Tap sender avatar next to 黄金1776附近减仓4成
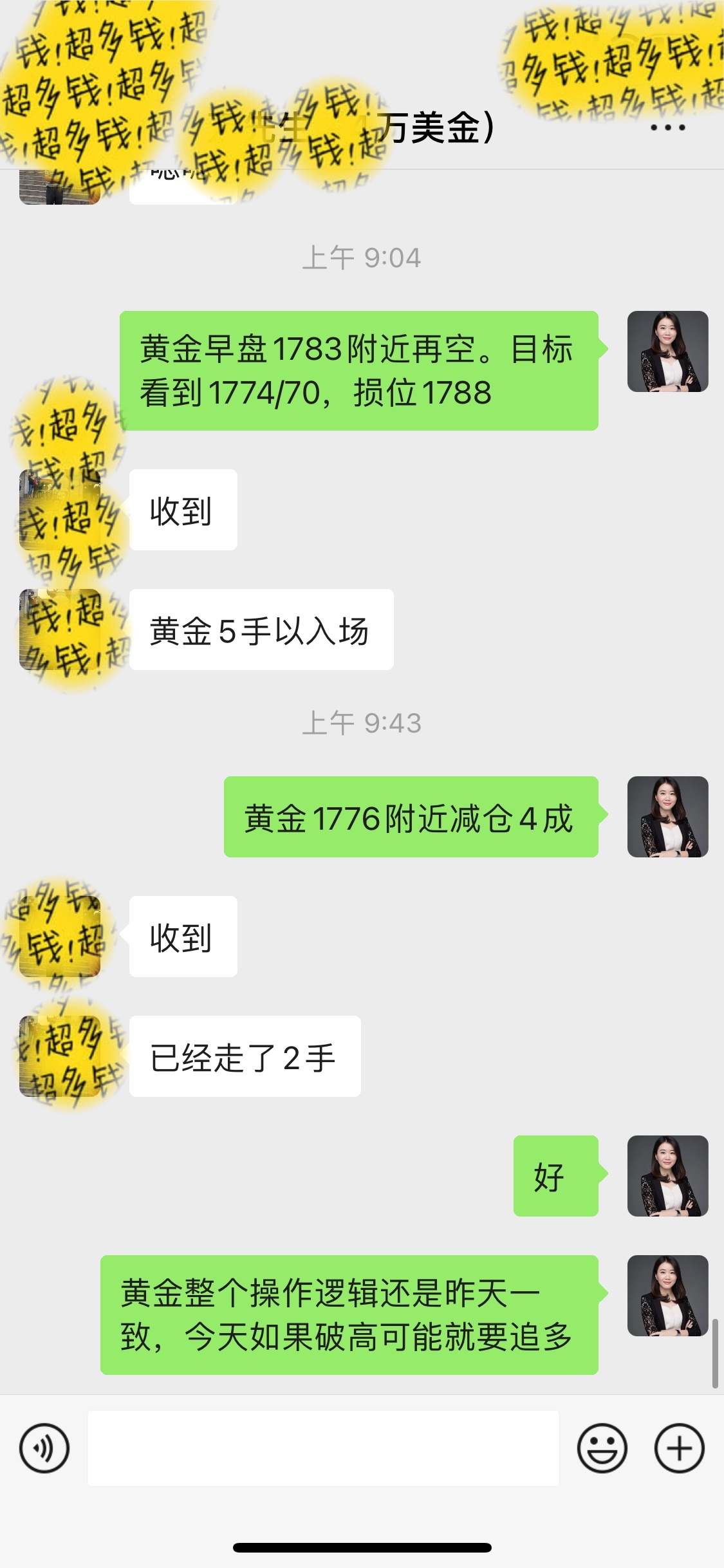This screenshot has width=724, height=1568. click(x=667, y=817)
